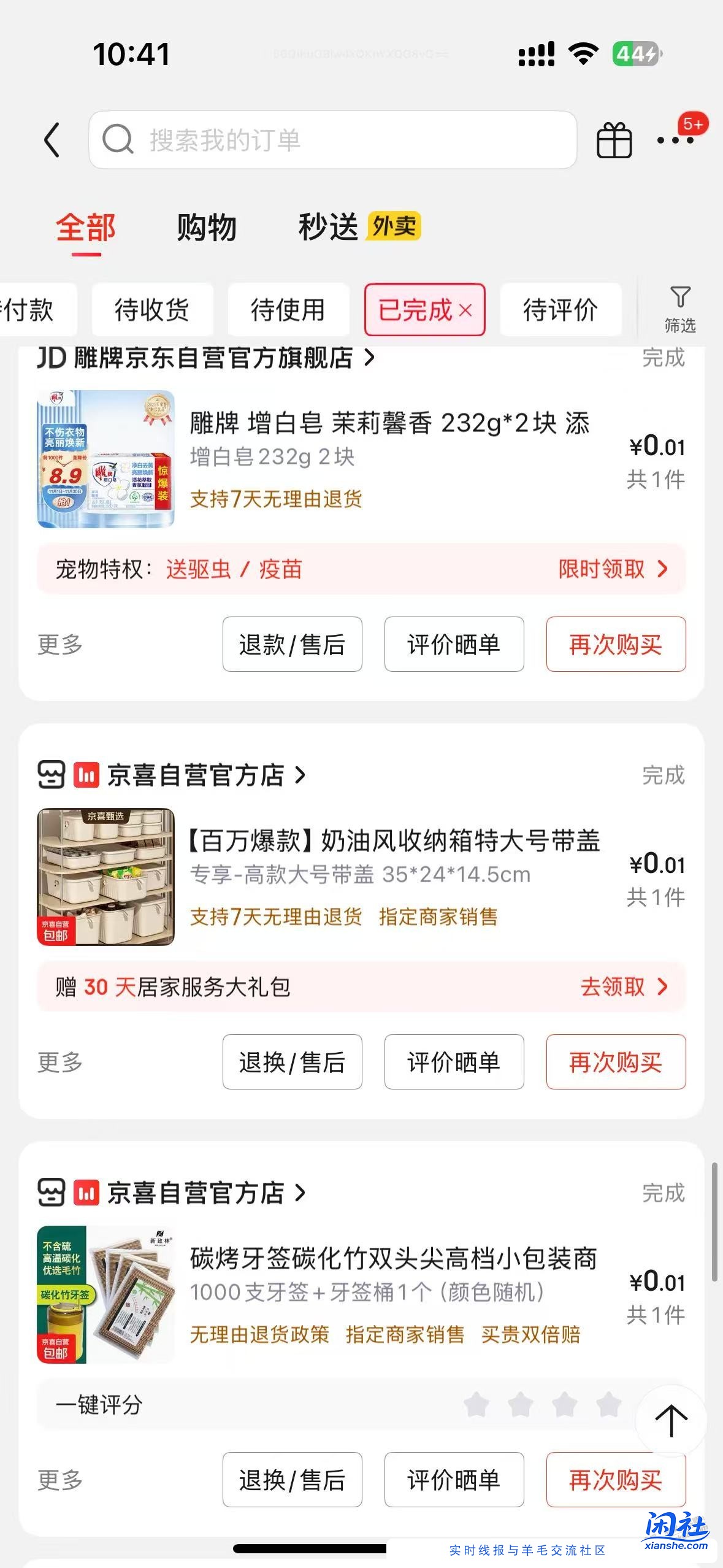
Task: Tap the search magnifier icon
Action: pos(119,139)
